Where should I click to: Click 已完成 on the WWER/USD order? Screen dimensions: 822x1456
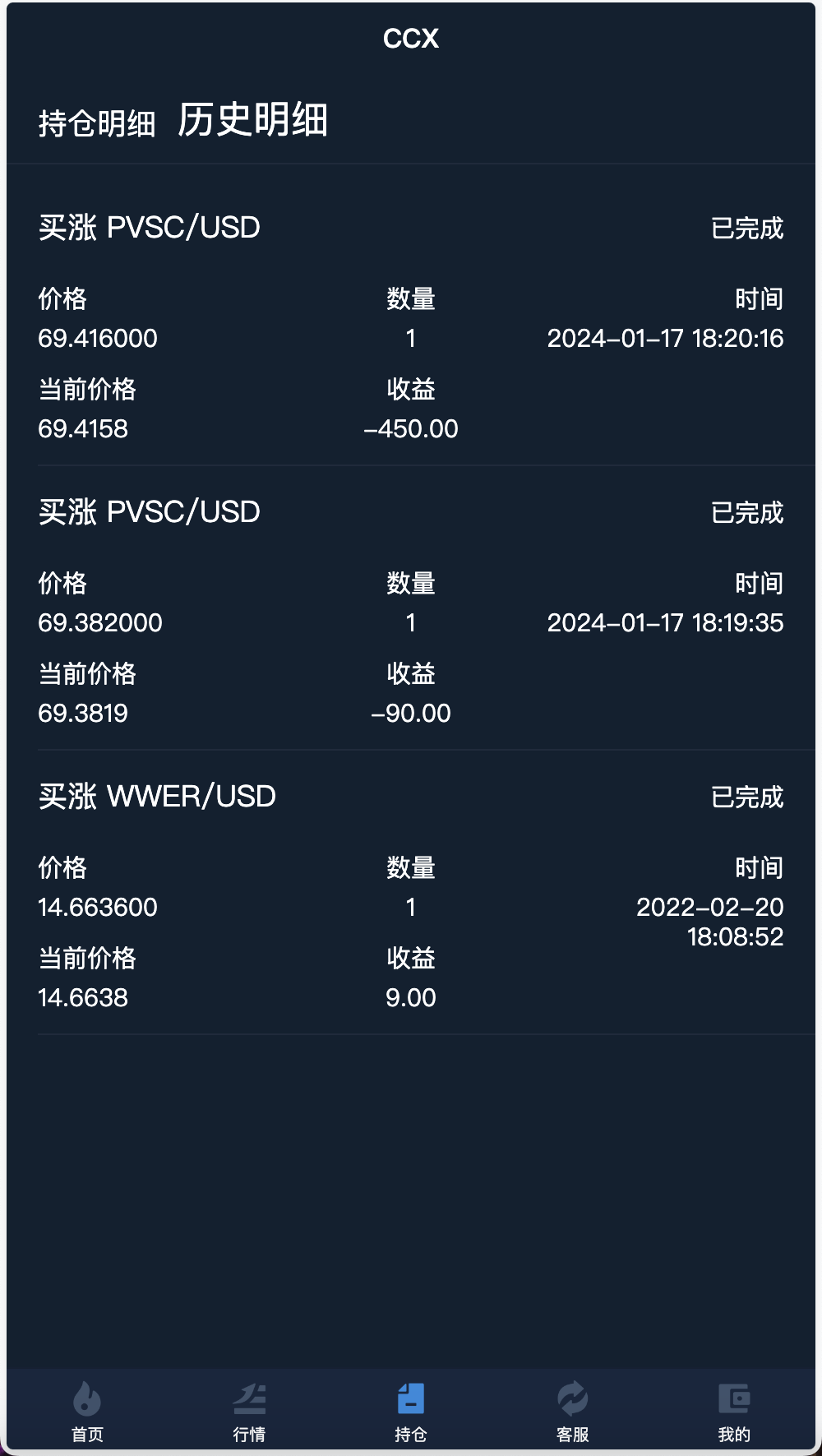(749, 797)
